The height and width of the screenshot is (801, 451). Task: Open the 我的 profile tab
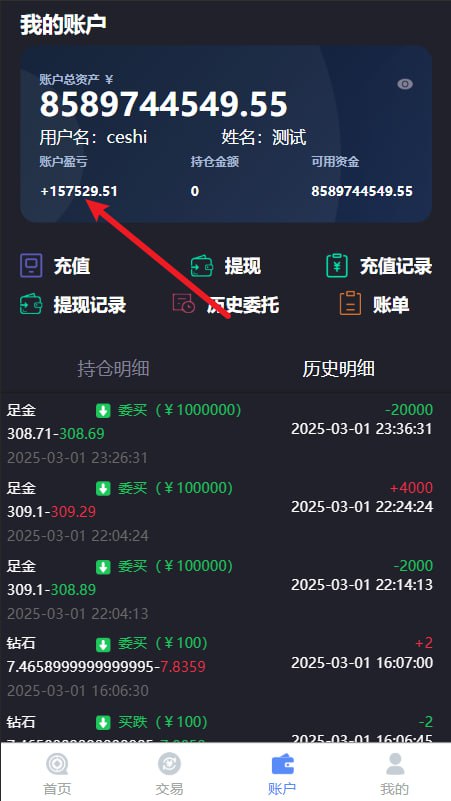click(395, 773)
